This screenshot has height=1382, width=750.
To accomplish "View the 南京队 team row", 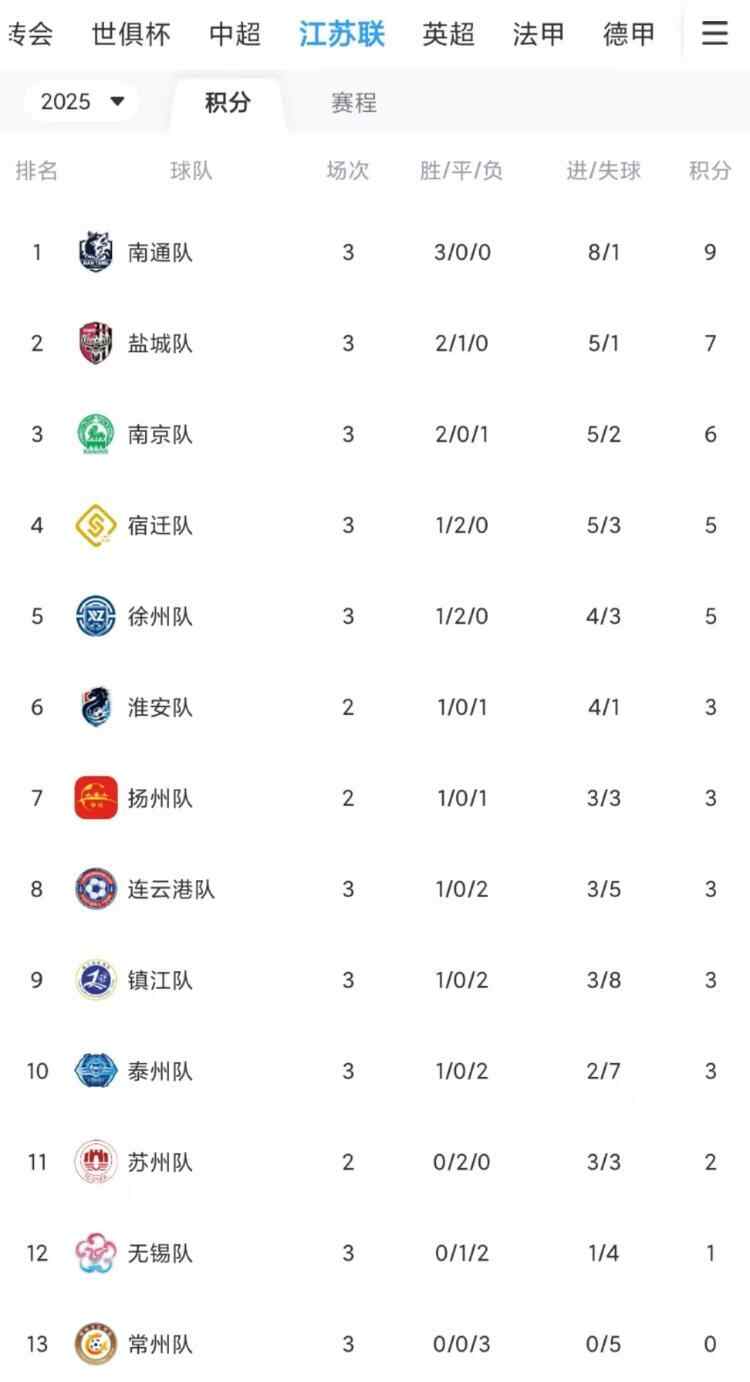I will pyautogui.click(x=160, y=434).
